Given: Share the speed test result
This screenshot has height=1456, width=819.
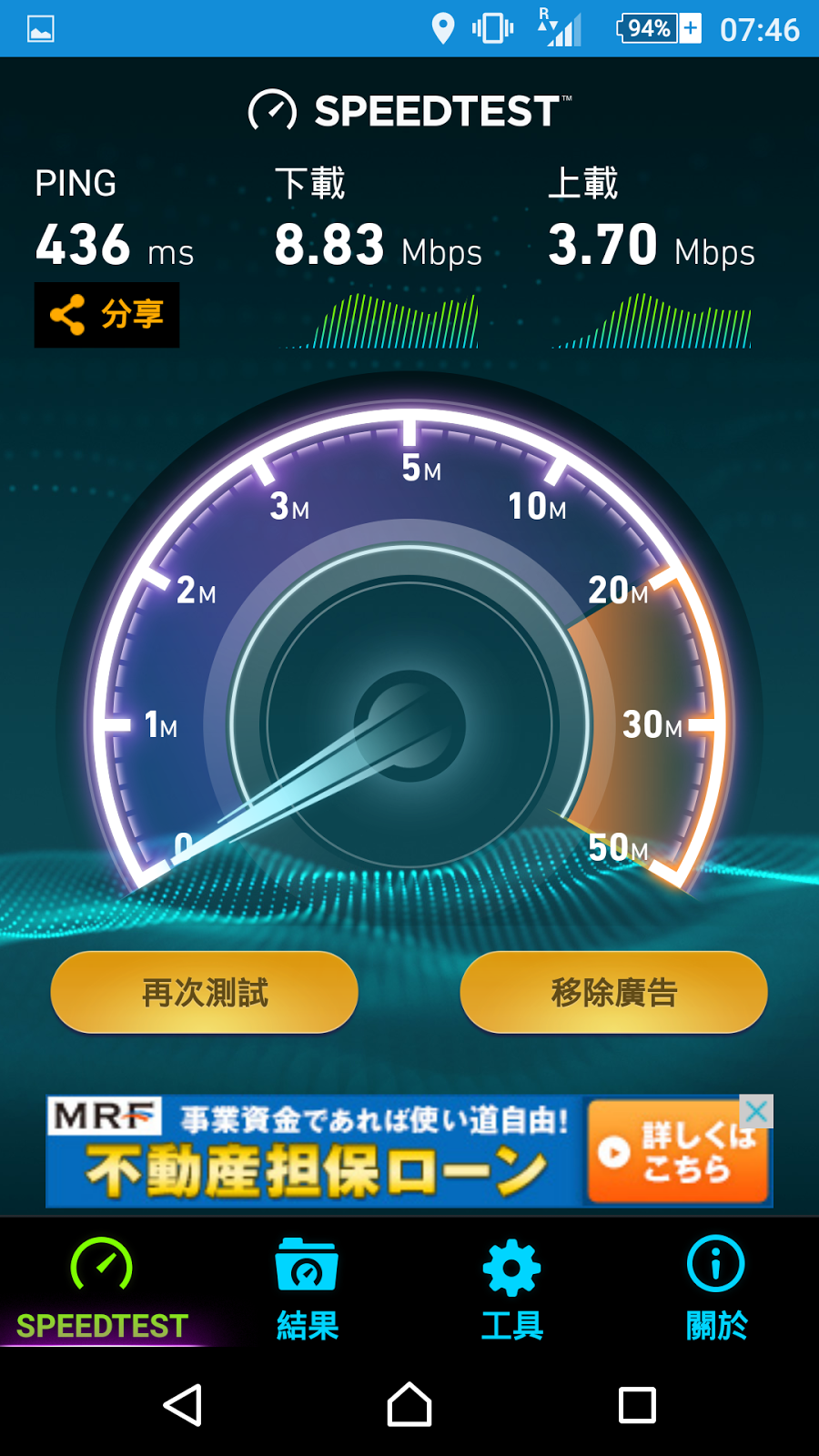Looking at the screenshot, I should point(106,315).
